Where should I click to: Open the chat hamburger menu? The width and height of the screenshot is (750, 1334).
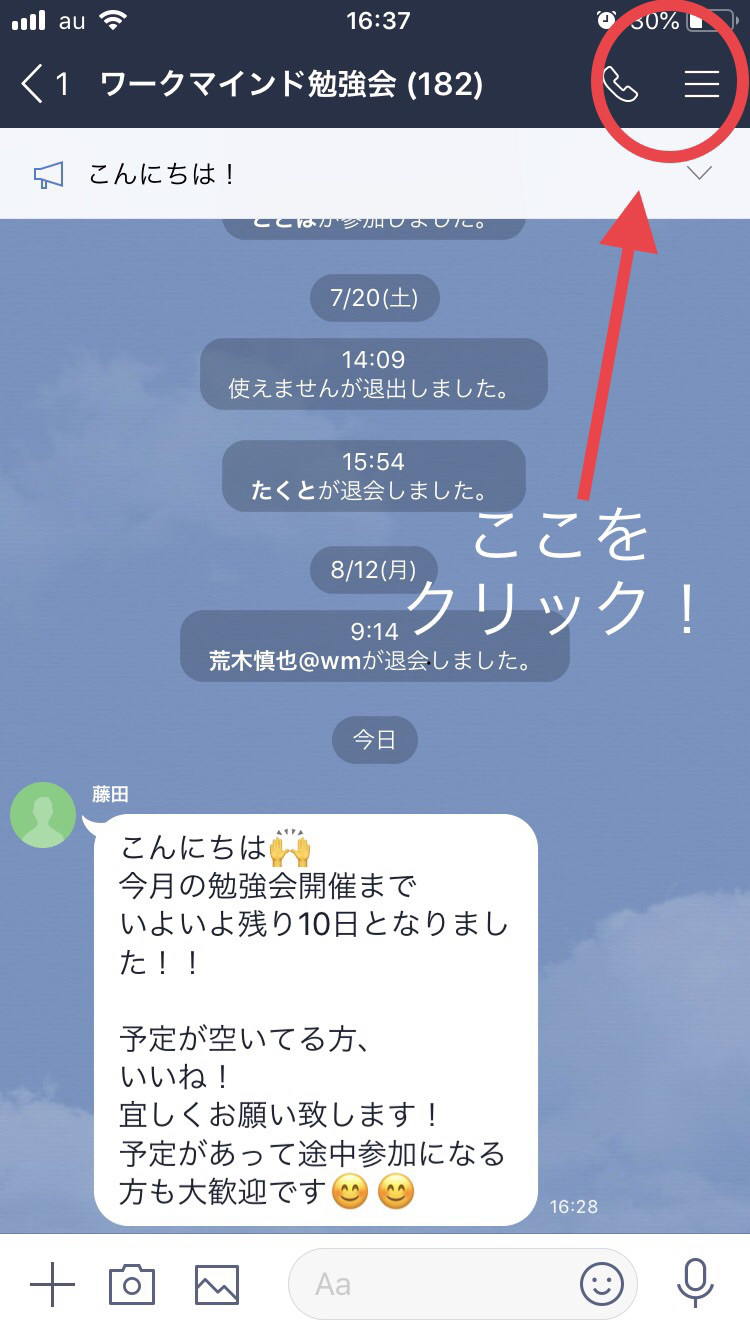pyautogui.click(x=702, y=85)
